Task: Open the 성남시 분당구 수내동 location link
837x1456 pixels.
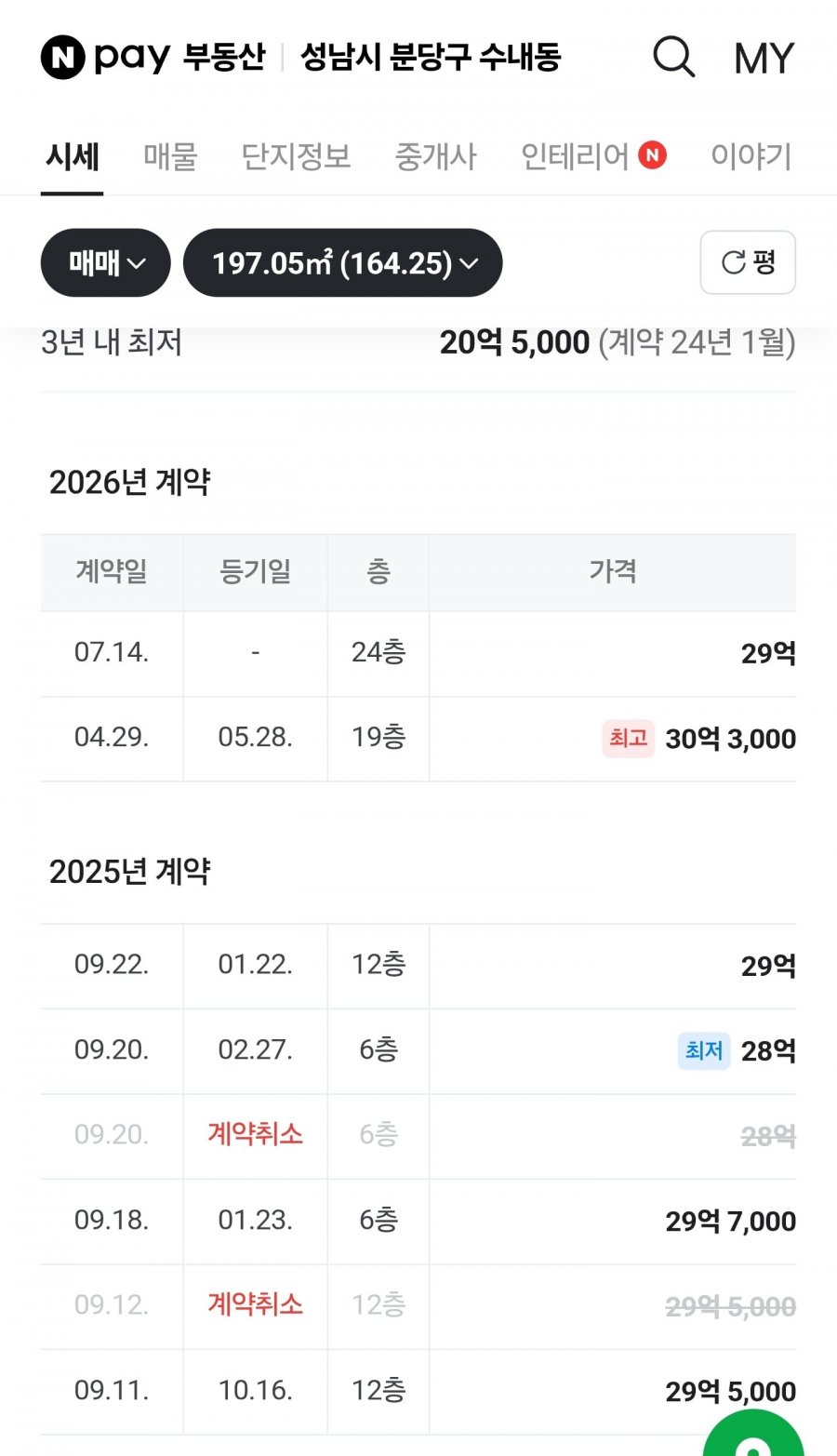Action: pos(431,58)
